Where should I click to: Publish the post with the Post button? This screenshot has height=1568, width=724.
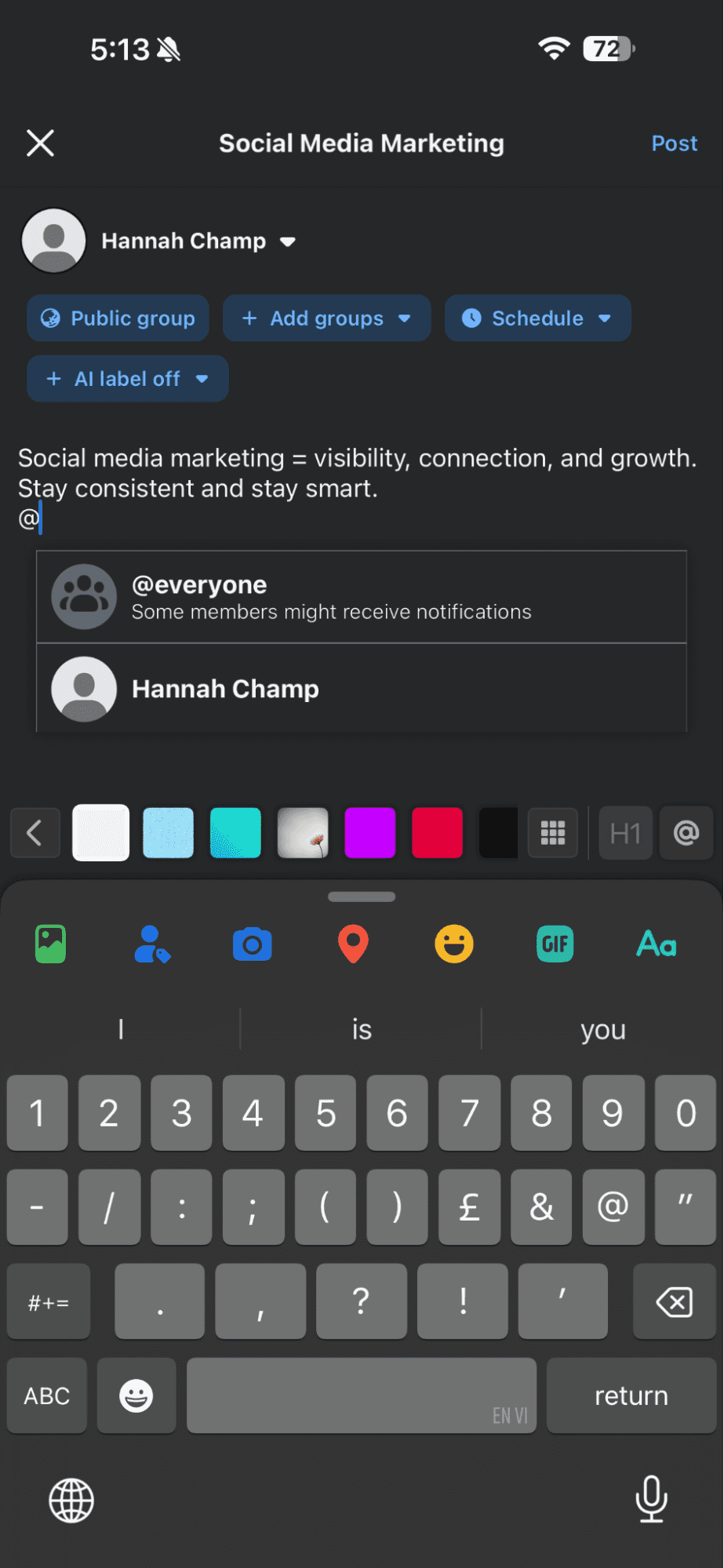pos(674,144)
